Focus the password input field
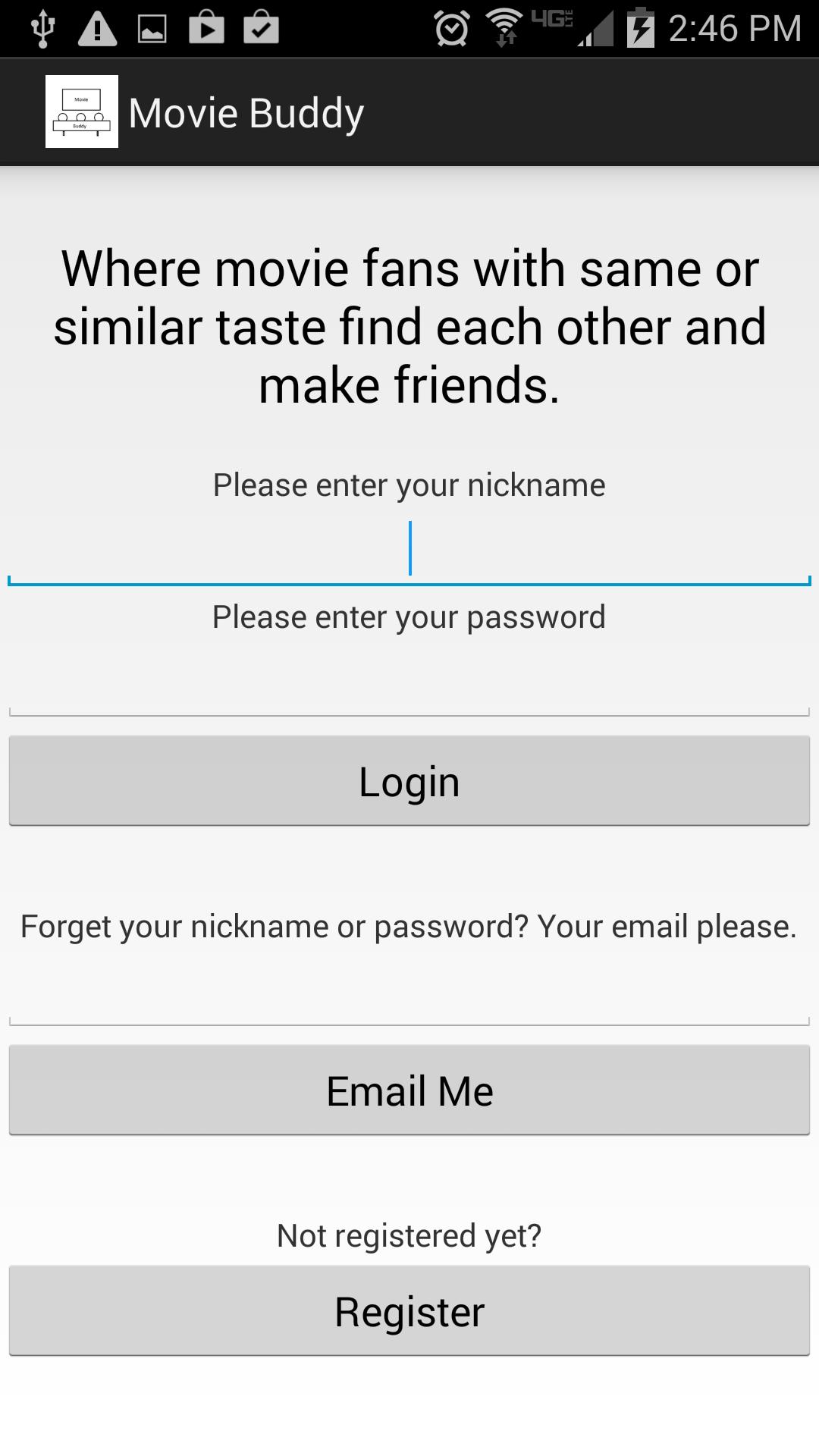This screenshot has width=819, height=1456. coord(409,682)
